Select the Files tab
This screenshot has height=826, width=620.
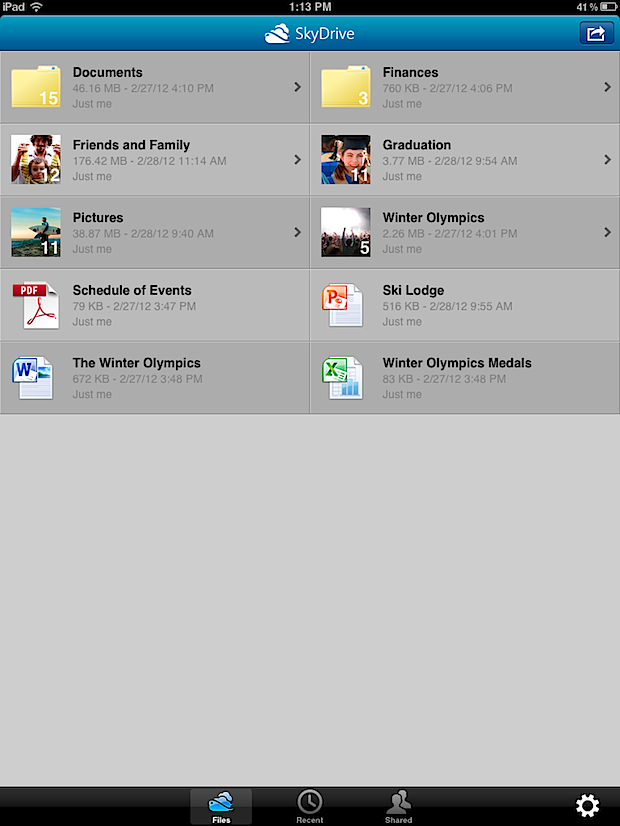(x=221, y=806)
